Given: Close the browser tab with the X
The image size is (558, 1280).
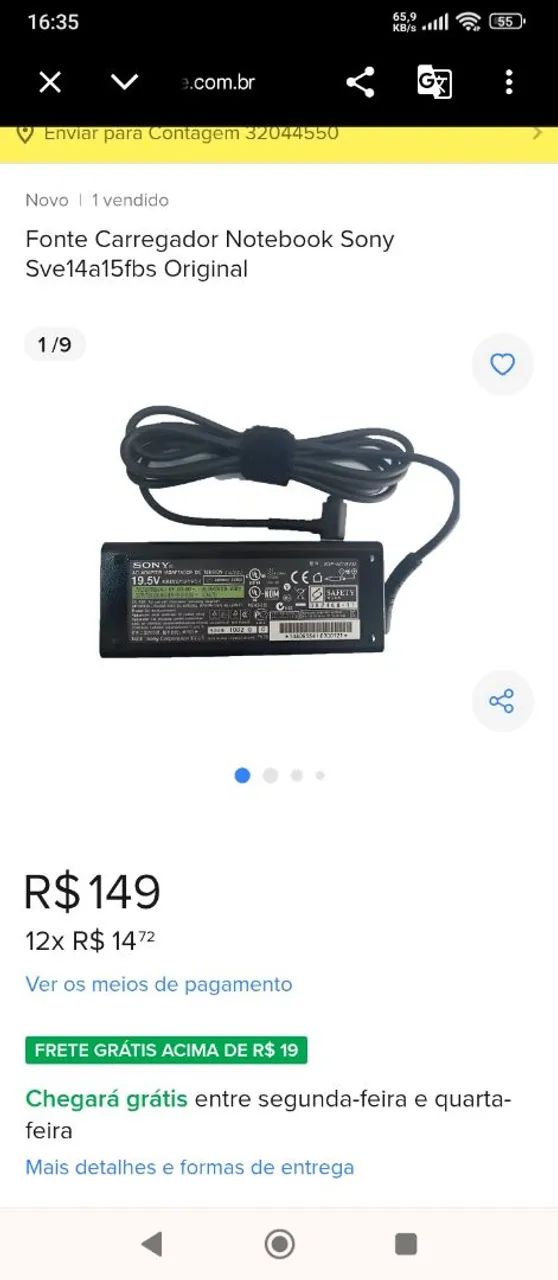Looking at the screenshot, I should coord(50,82).
